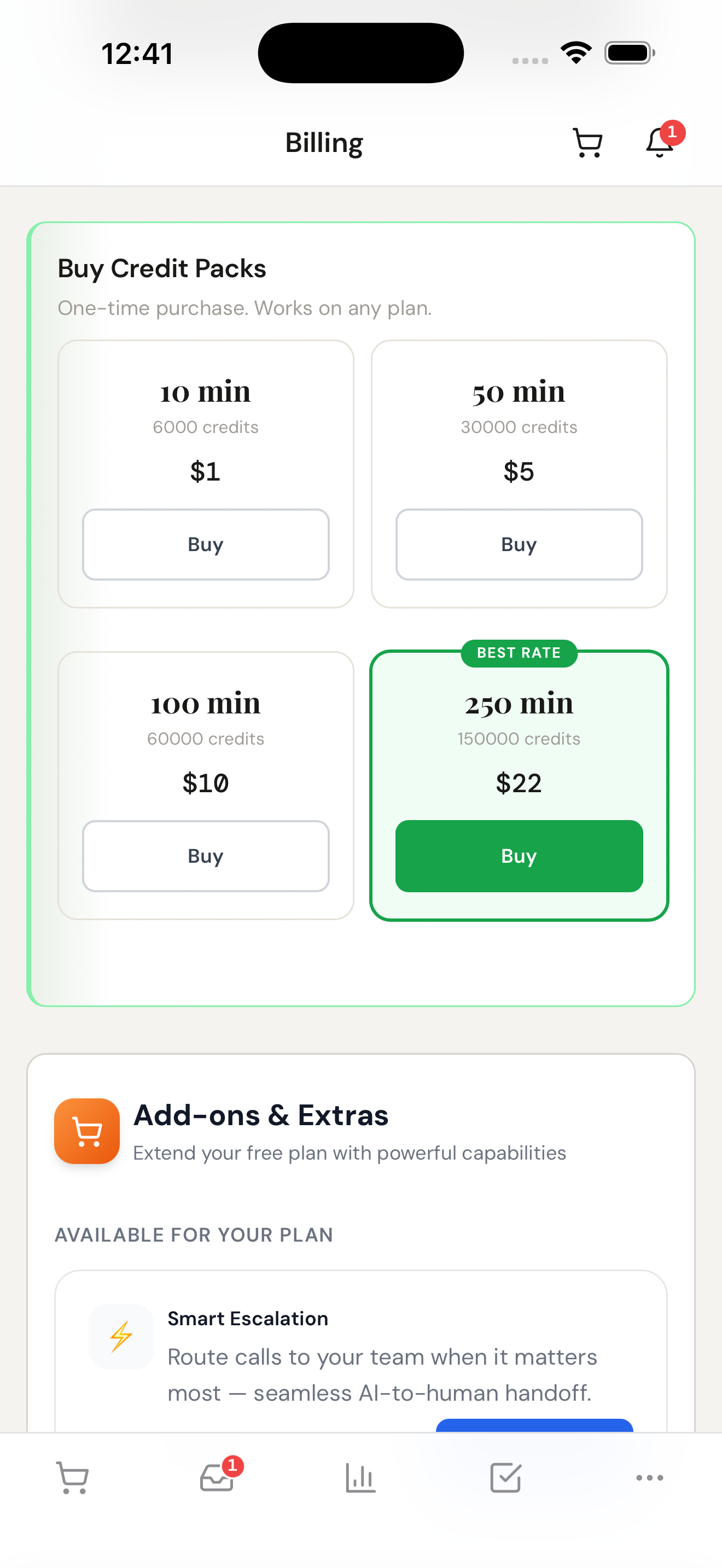Viewport: 722px width, 1568px height.
Task: Click the Smart Escalation lightning icon
Action: [121, 1337]
